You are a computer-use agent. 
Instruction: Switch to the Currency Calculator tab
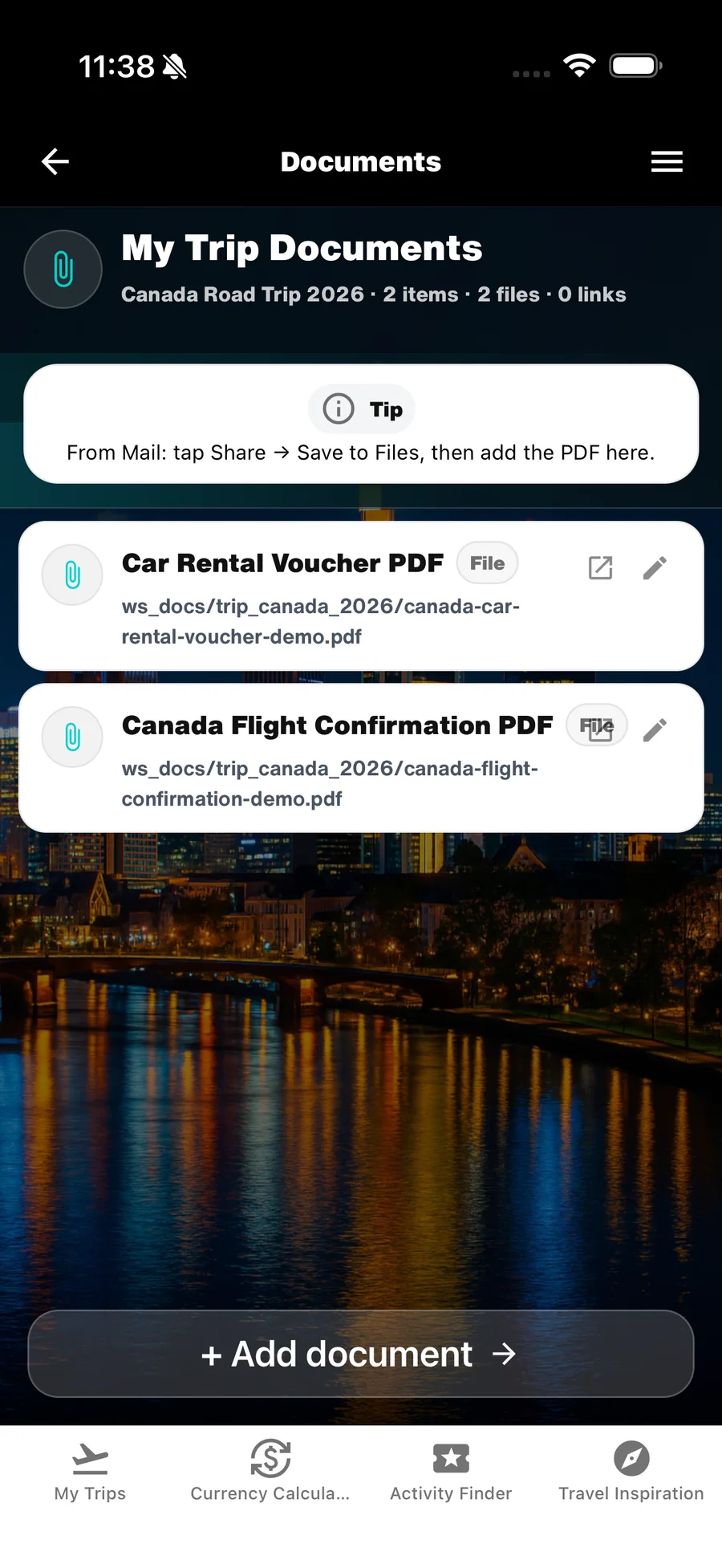[x=270, y=1472]
